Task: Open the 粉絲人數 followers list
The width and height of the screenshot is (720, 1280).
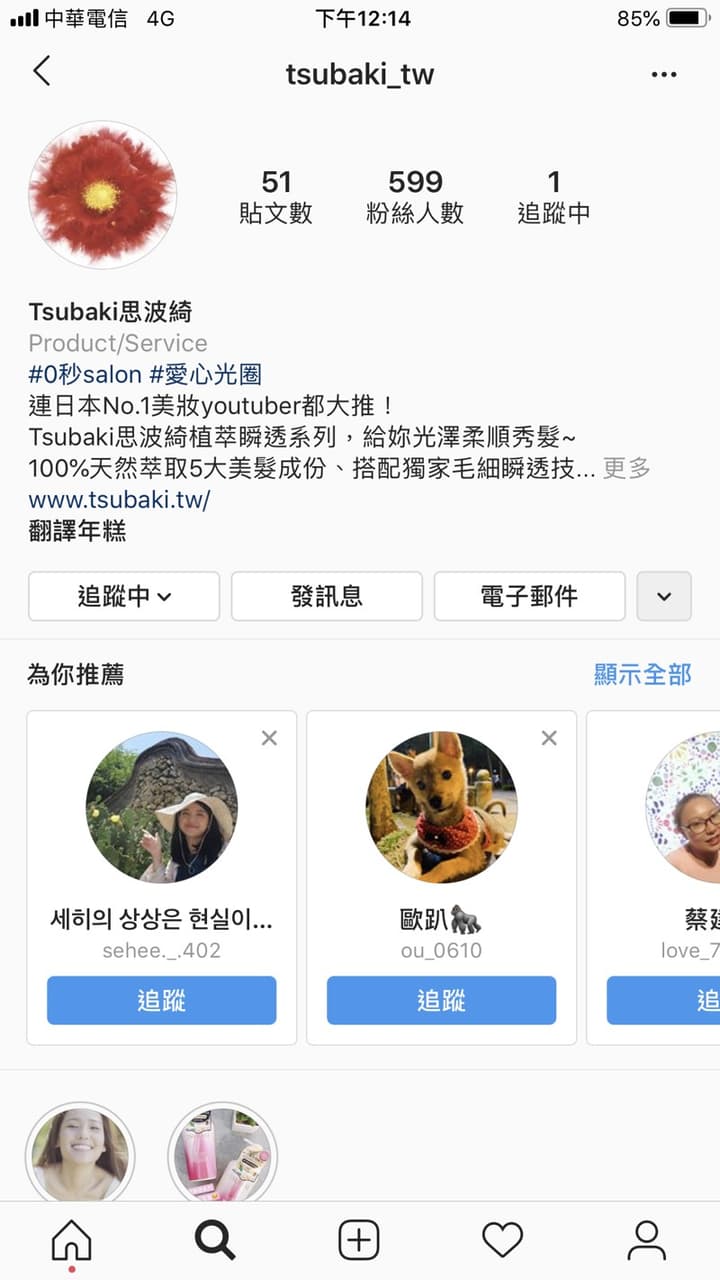Action: tap(415, 196)
